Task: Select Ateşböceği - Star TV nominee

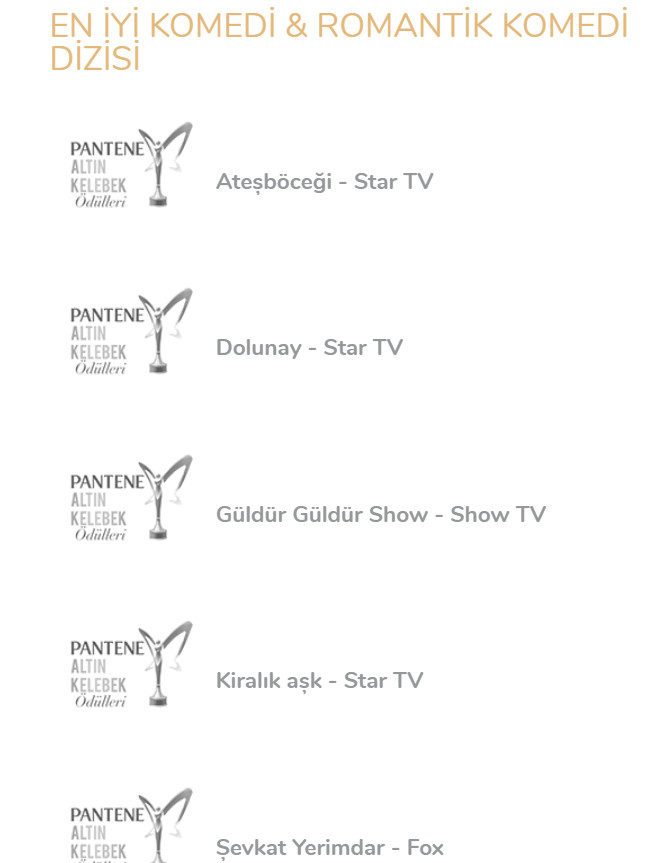Action: (x=324, y=182)
